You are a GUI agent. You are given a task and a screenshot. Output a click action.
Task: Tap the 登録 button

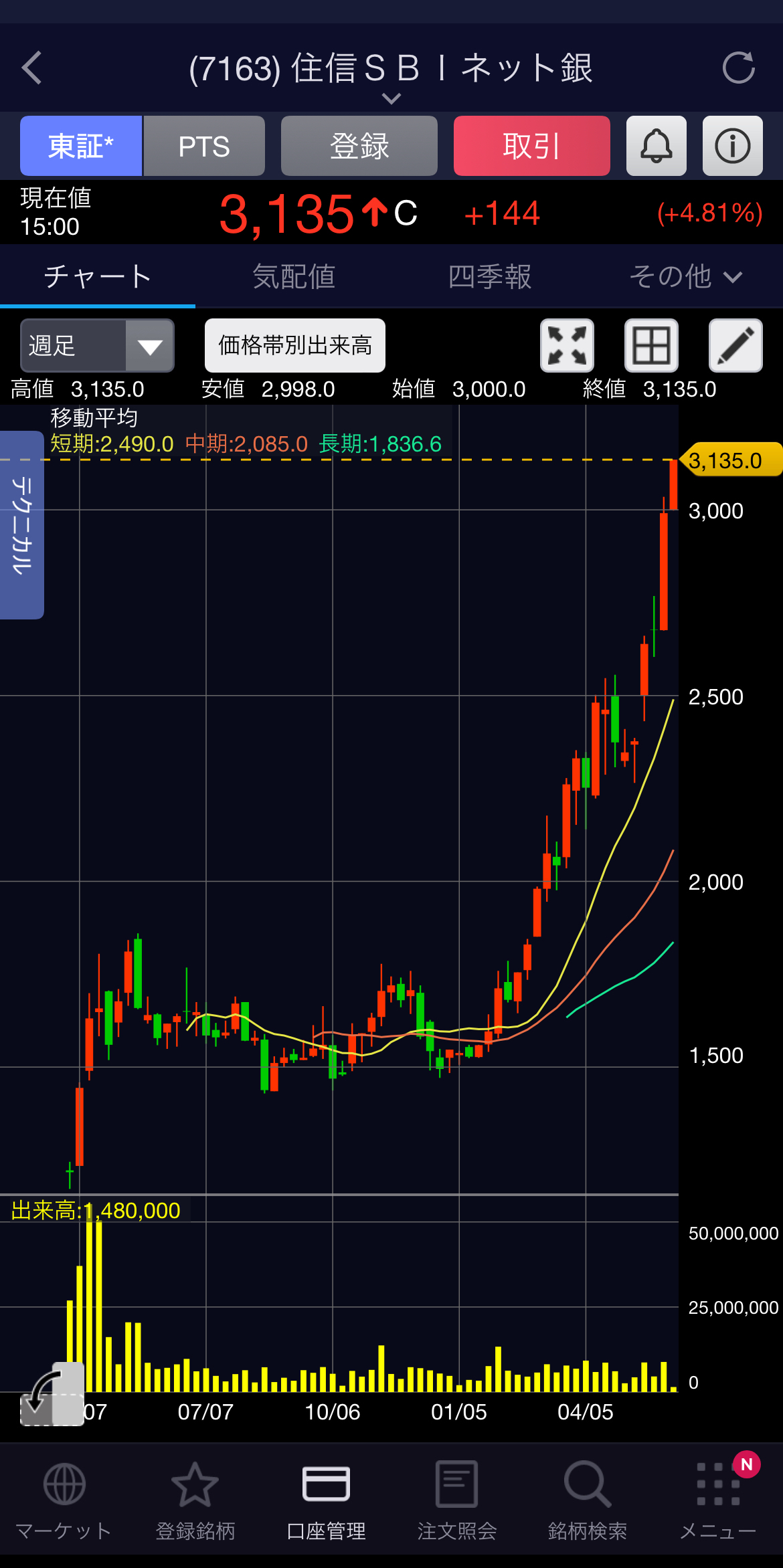[359, 146]
